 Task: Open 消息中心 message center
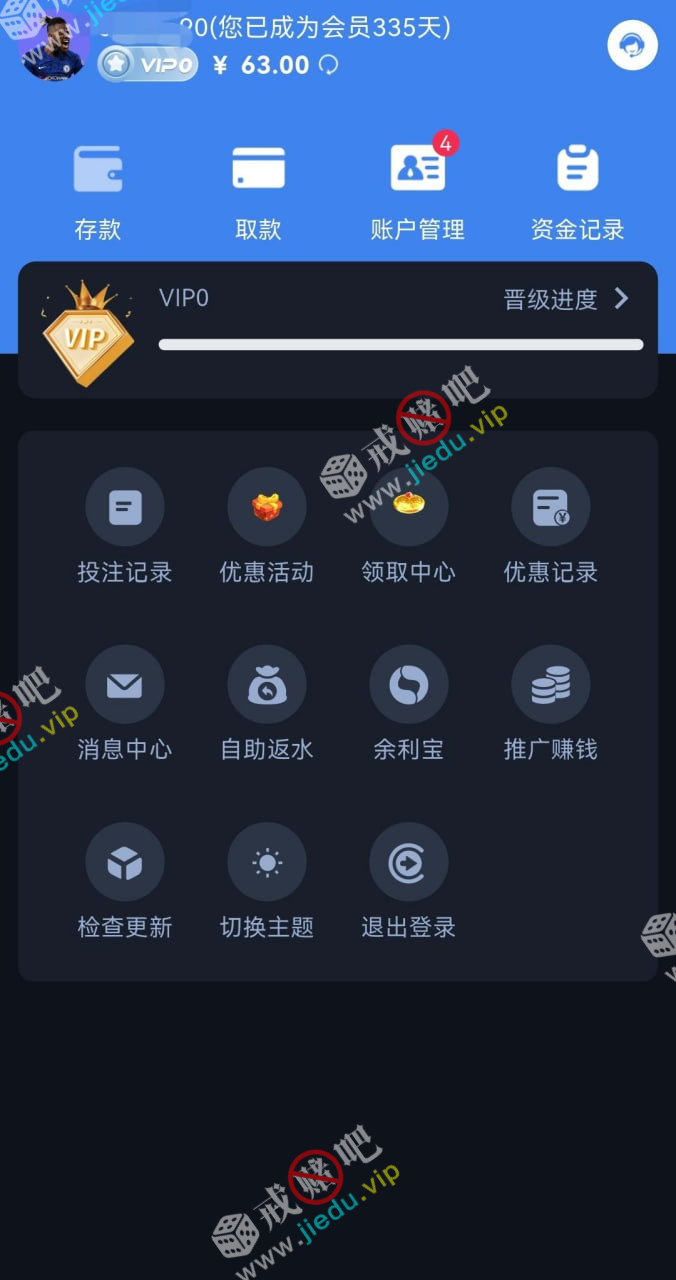point(125,704)
